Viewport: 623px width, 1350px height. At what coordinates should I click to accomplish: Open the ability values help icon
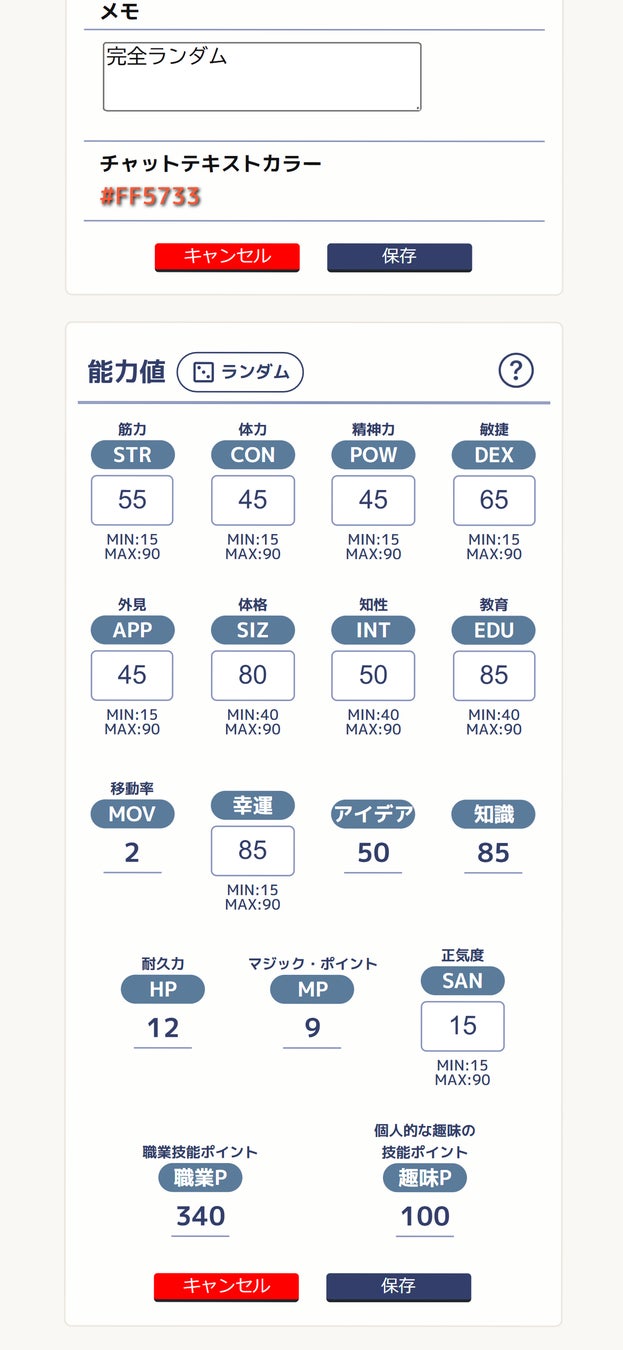(515, 371)
